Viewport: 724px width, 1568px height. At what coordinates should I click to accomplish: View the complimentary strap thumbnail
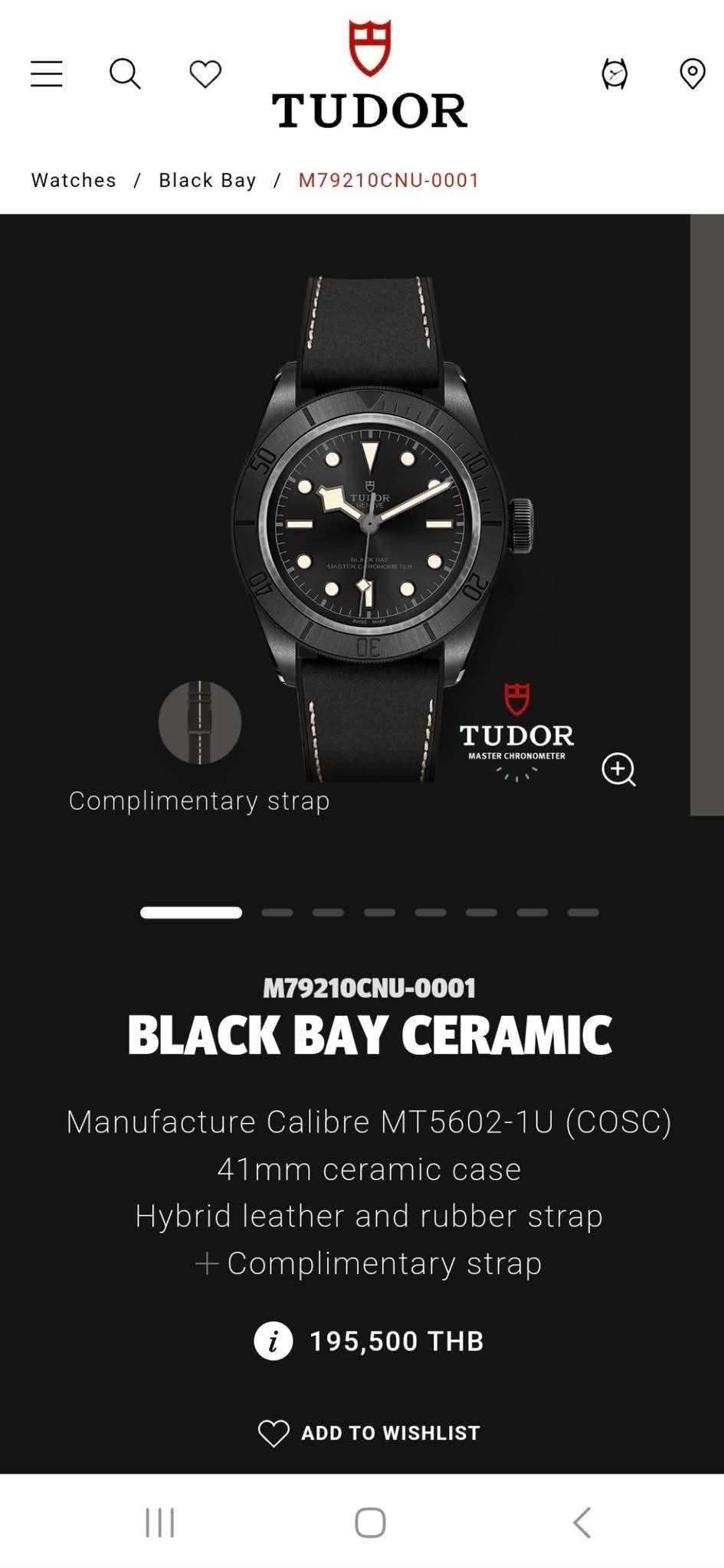pos(200,722)
